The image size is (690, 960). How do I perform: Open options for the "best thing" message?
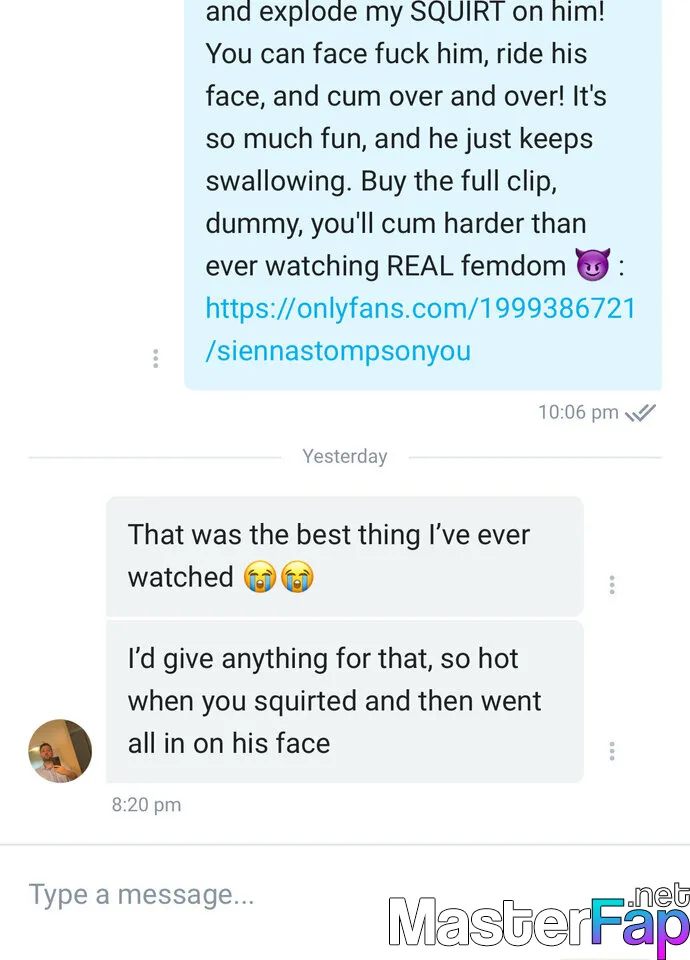(x=612, y=585)
